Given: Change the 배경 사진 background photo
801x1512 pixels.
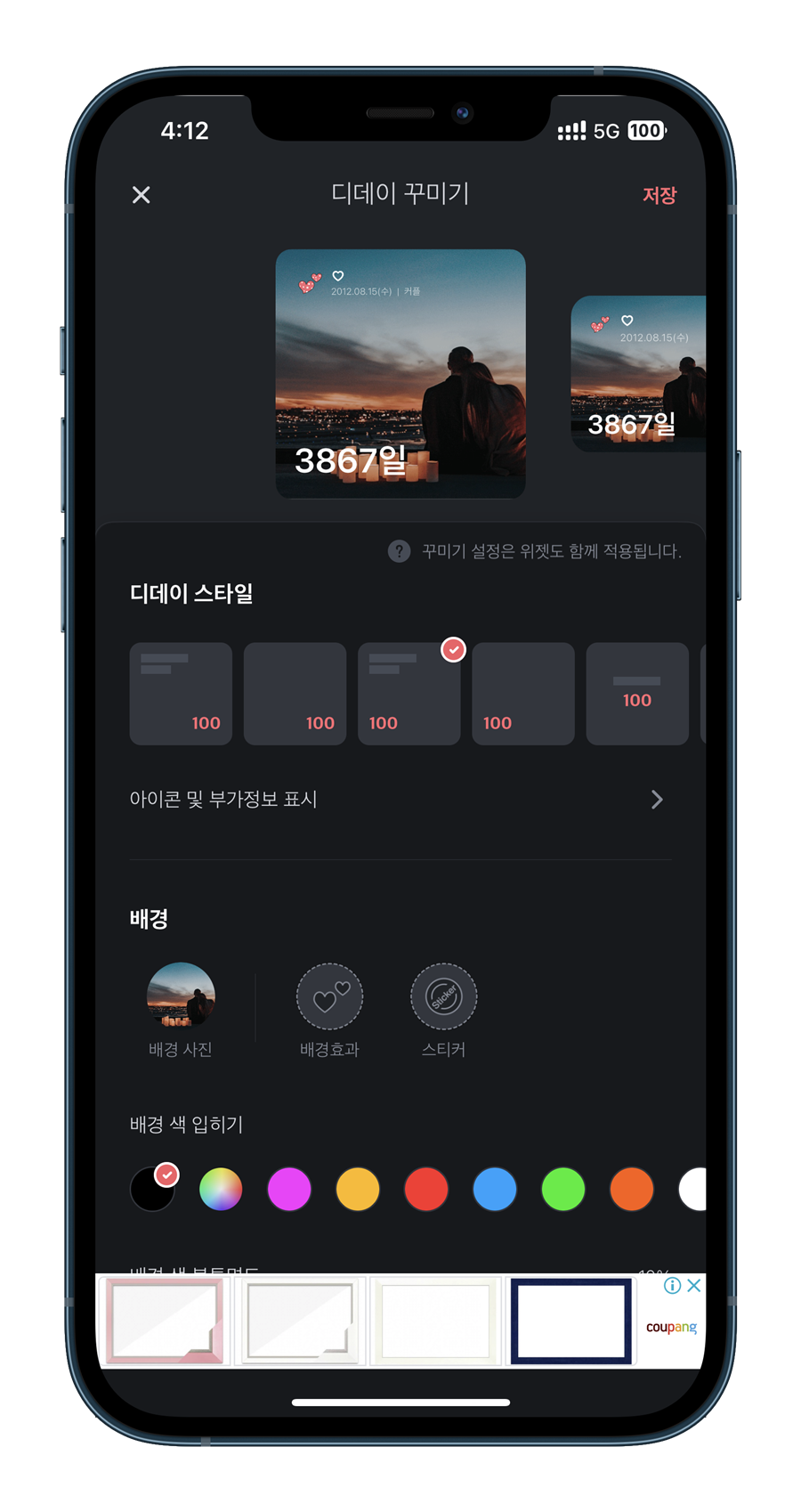Looking at the screenshot, I should click(x=181, y=996).
